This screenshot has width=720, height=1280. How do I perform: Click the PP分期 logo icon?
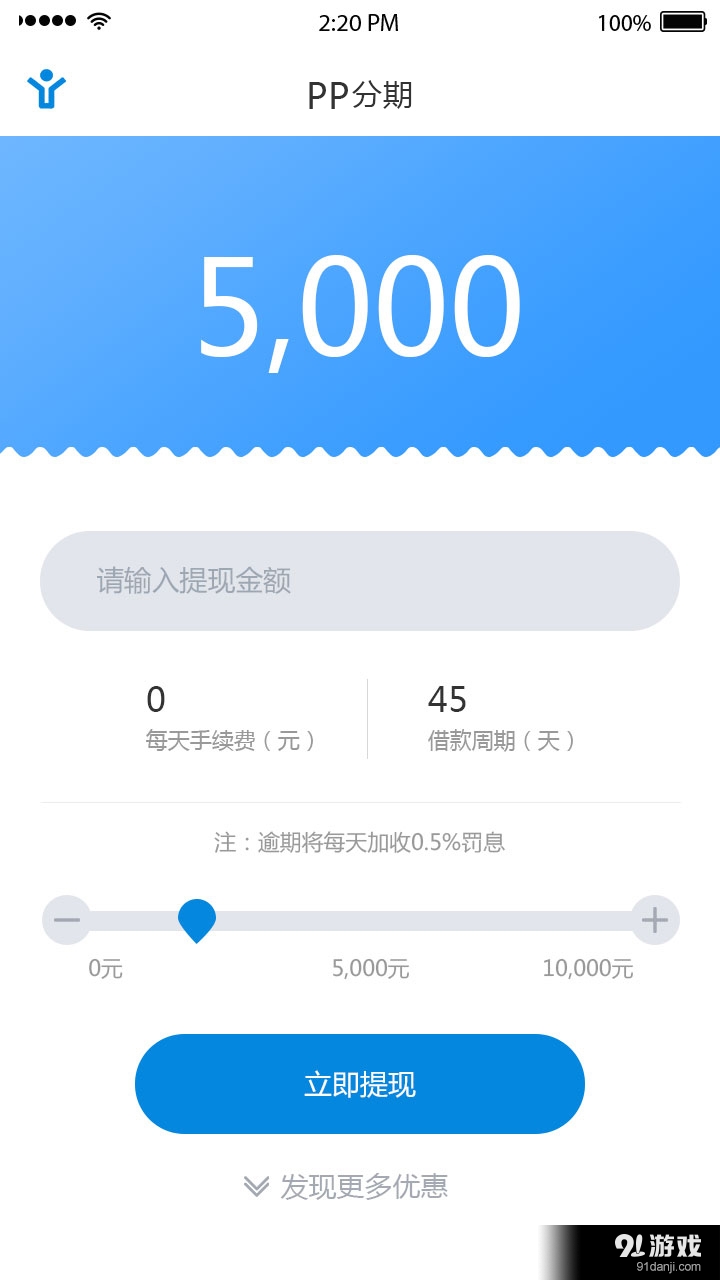(45, 90)
